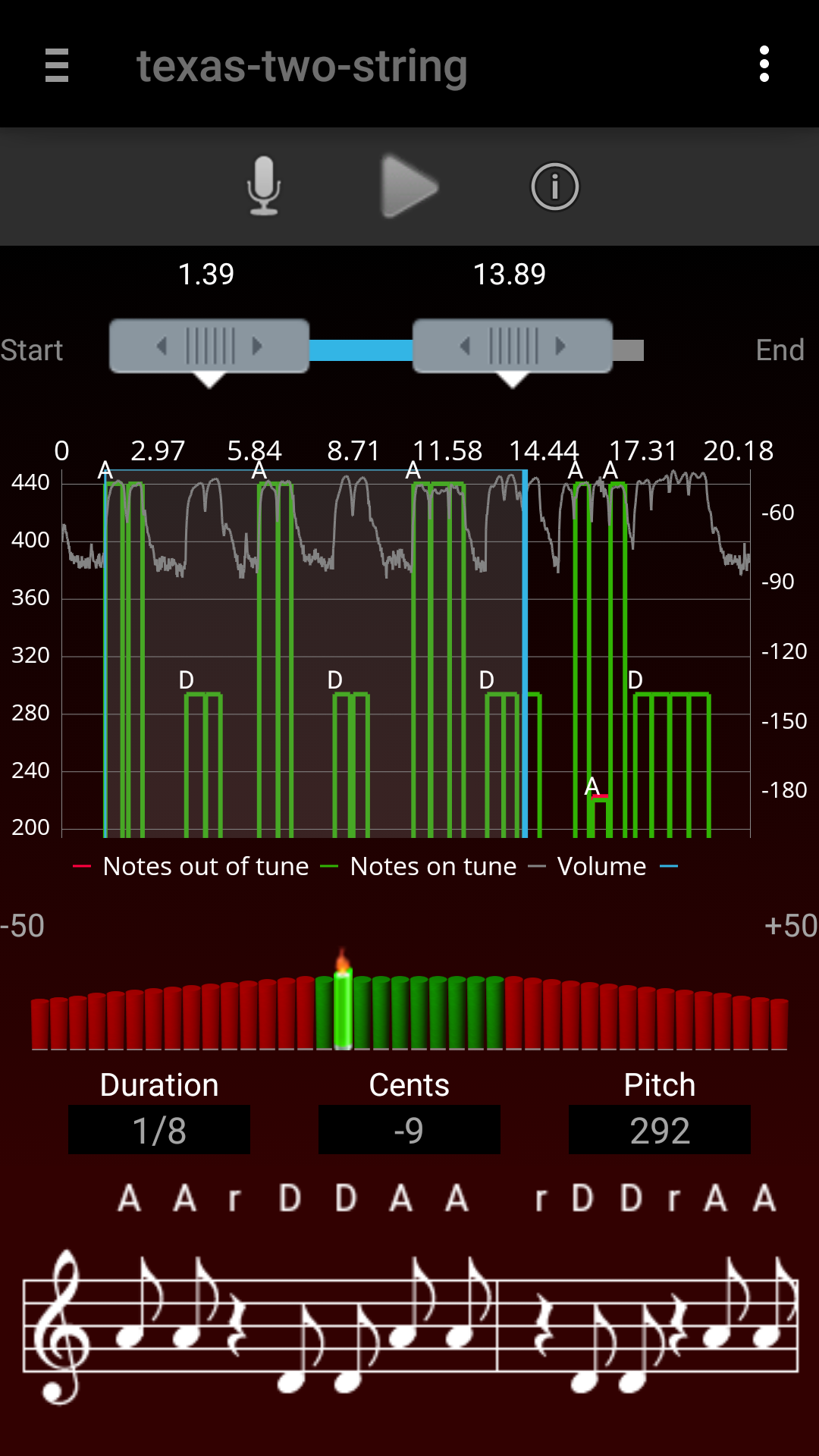
Task: Open the Pitch value selector
Action: coord(659,1129)
